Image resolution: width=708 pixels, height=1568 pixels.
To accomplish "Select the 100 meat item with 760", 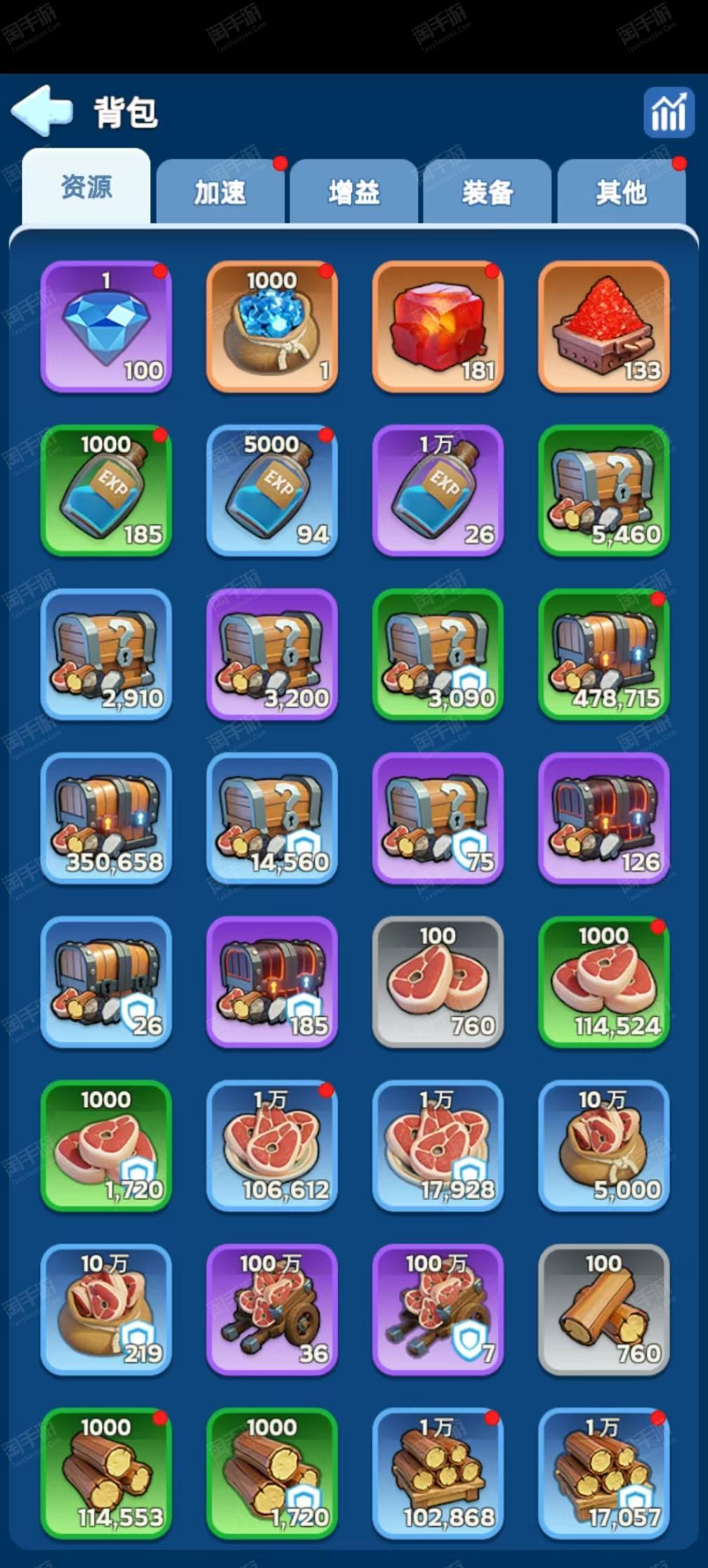I will (x=438, y=981).
